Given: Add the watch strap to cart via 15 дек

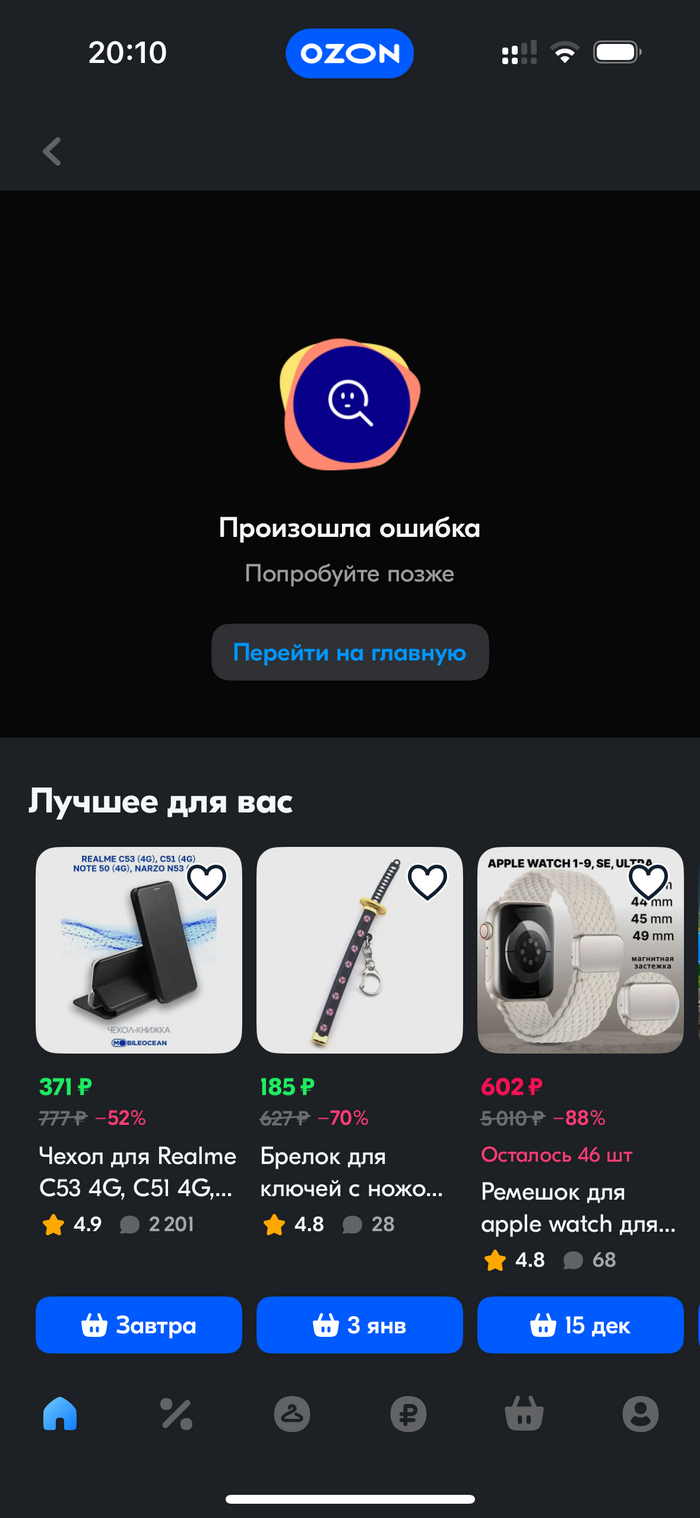Looking at the screenshot, I should tap(580, 1325).
